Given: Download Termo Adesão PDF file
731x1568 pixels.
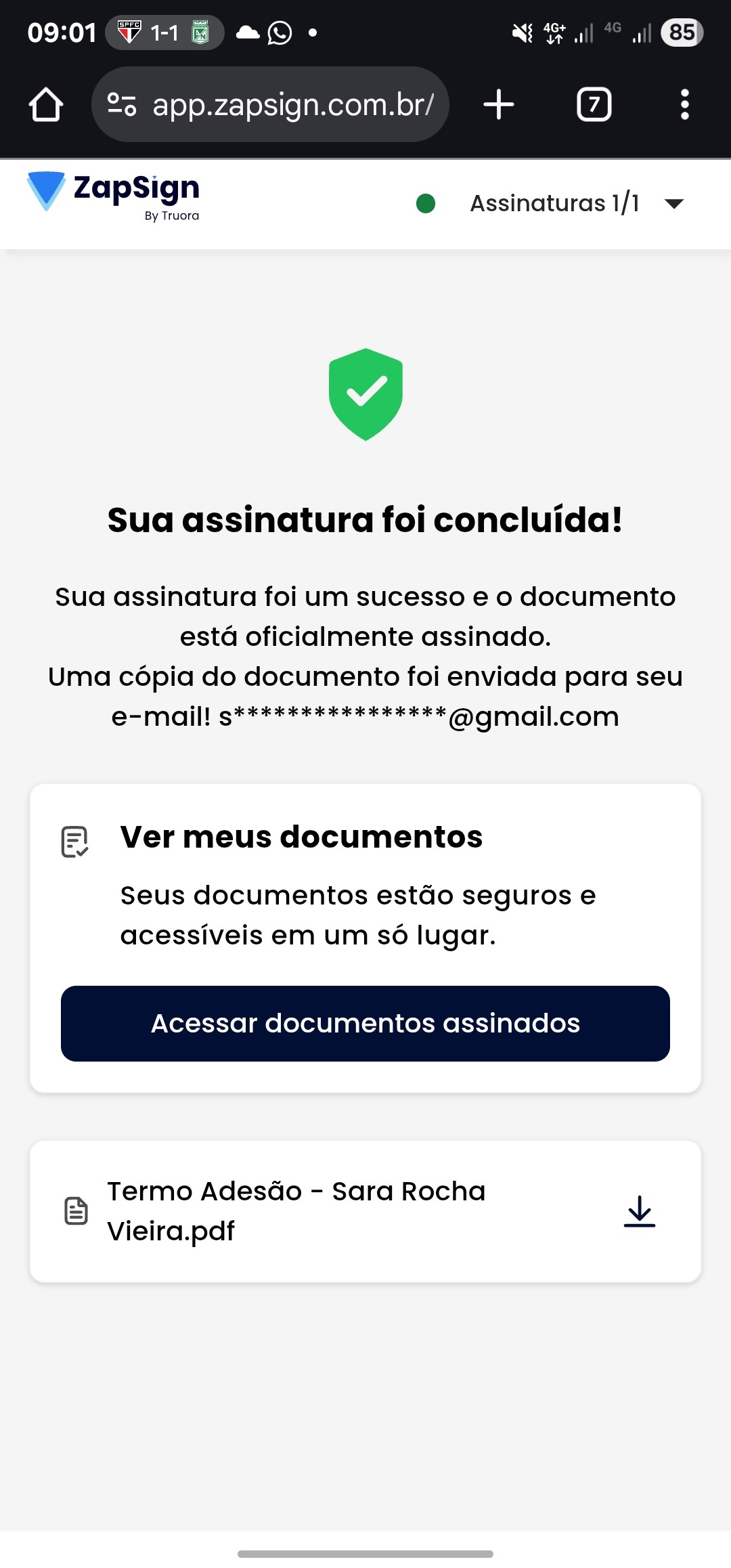Looking at the screenshot, I should click(639, 1211).
